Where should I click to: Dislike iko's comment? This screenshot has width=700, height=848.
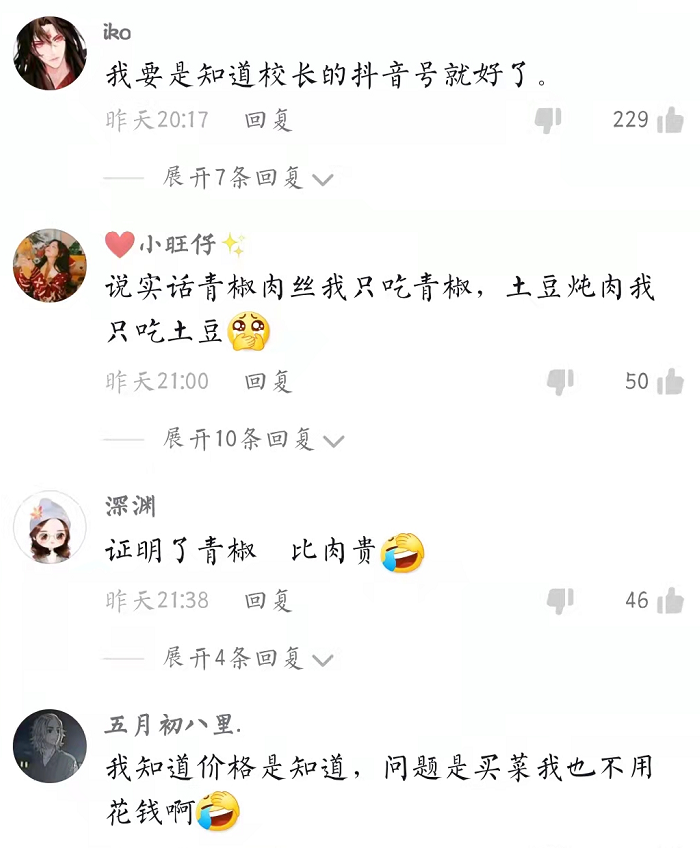547,120
